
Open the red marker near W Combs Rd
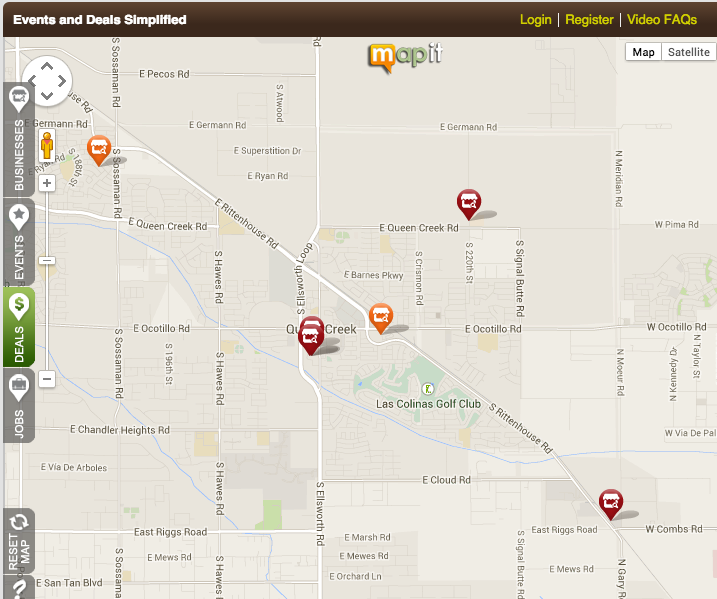[609, 500]
